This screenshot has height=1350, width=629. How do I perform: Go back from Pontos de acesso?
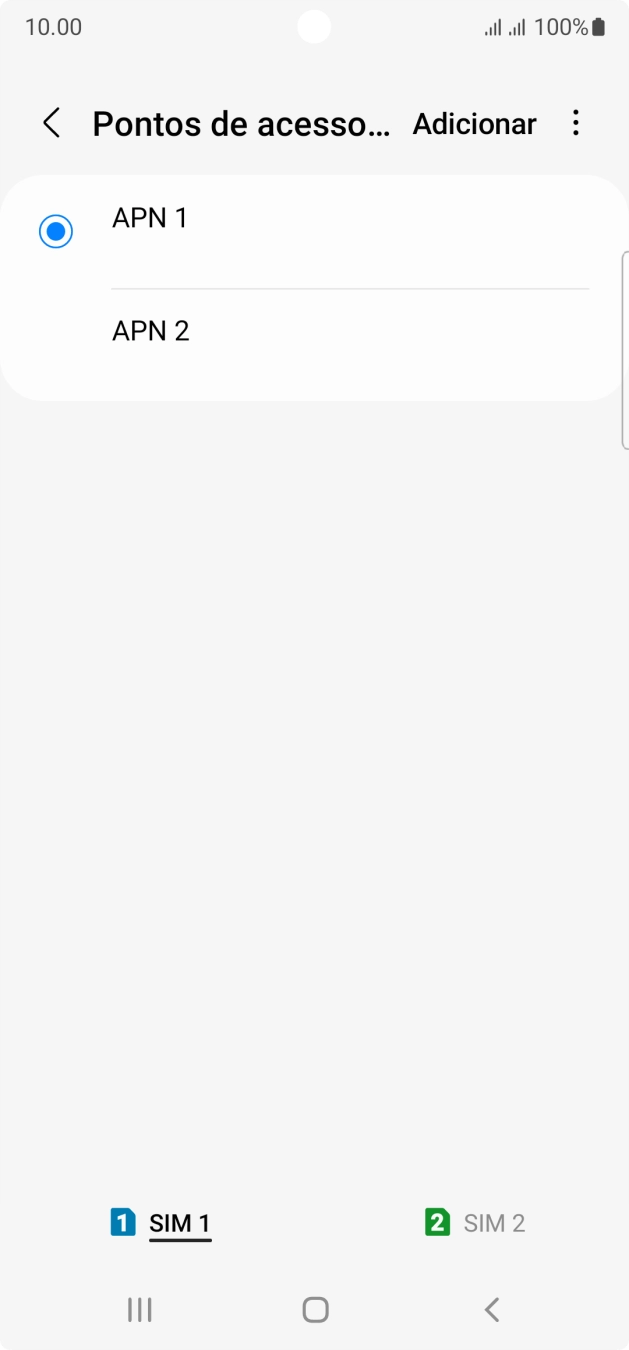tap(51, 123)
